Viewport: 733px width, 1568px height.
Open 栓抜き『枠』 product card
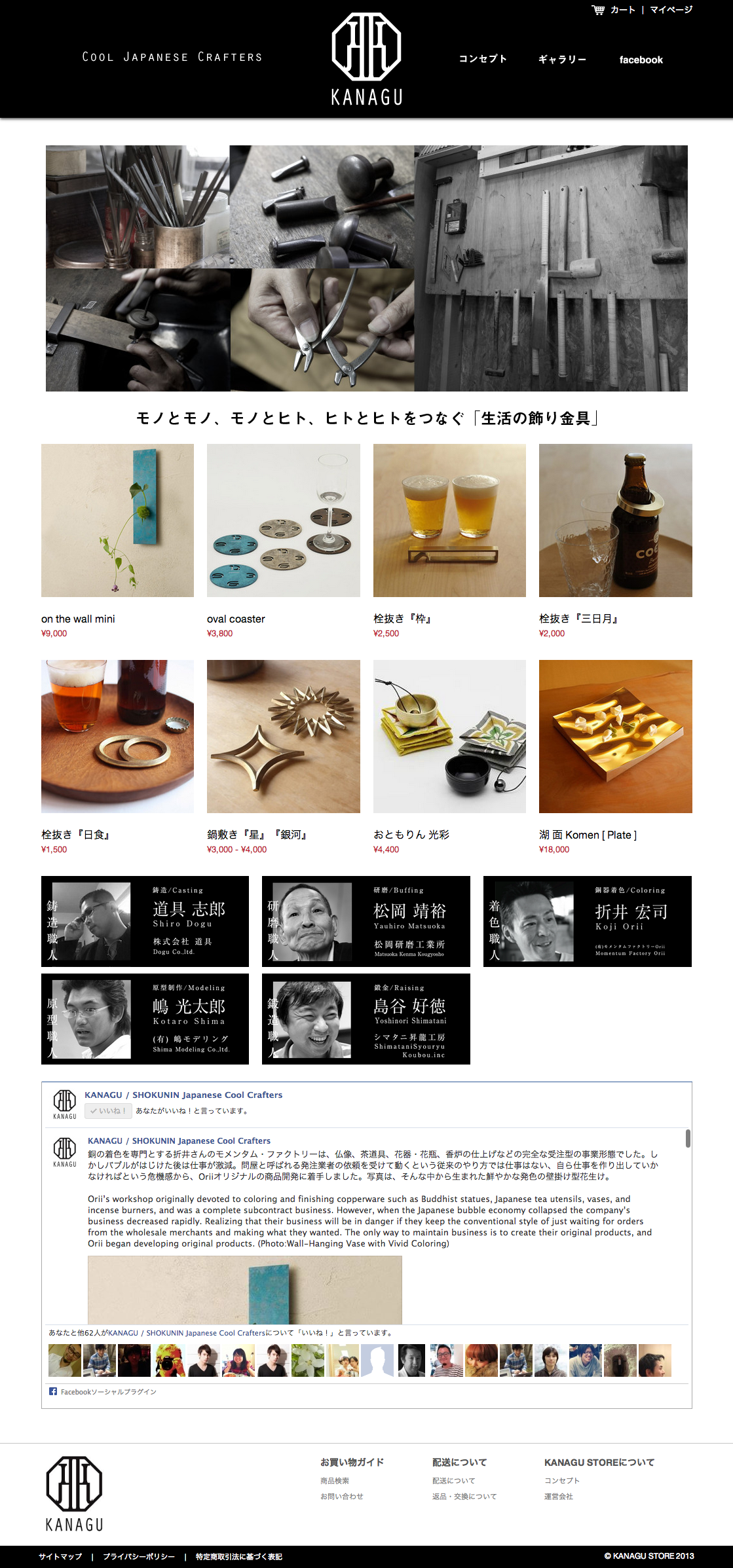449,520
